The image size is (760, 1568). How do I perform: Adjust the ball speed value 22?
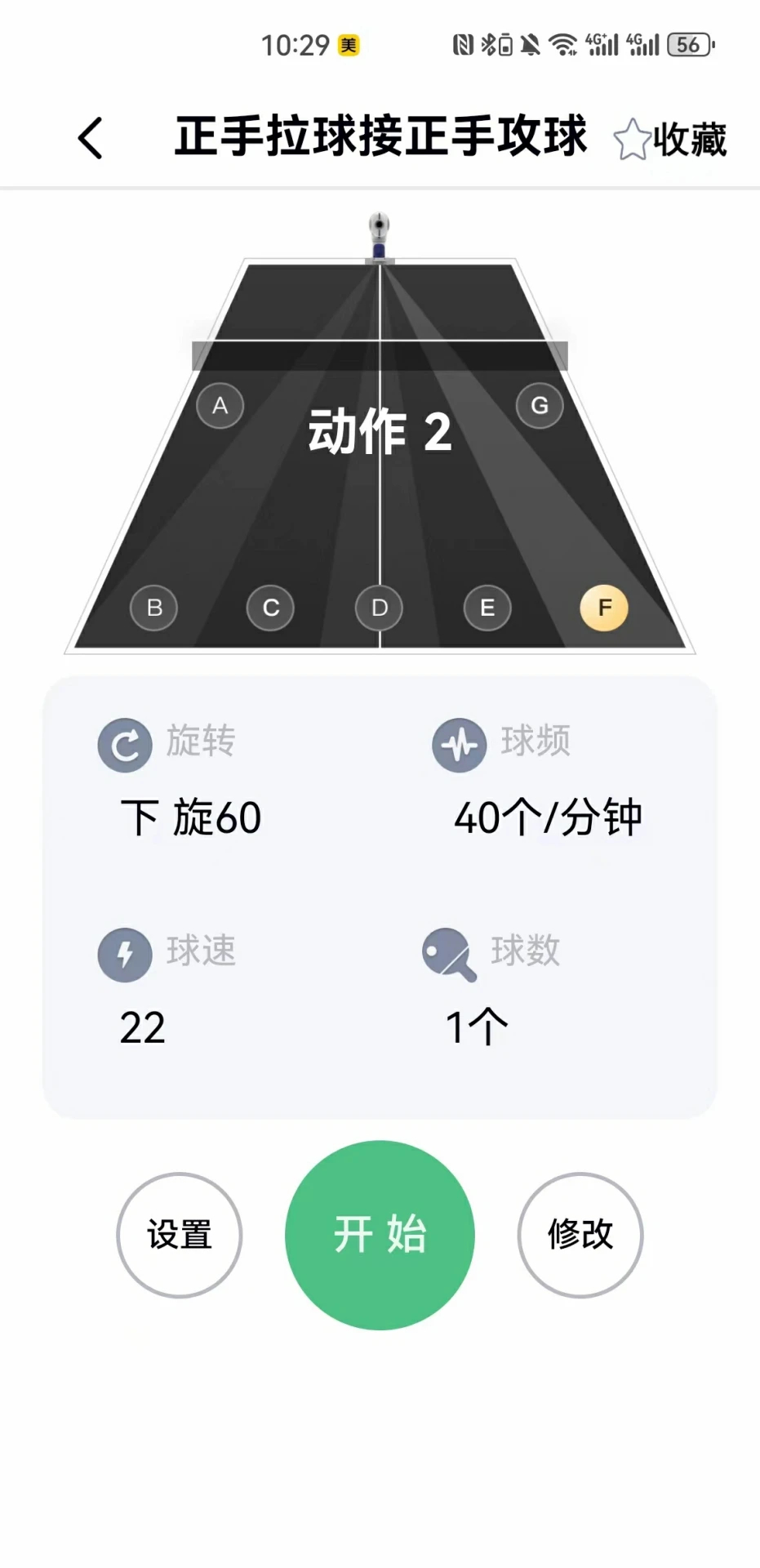pyautogui.click(x=143, y=1027)
